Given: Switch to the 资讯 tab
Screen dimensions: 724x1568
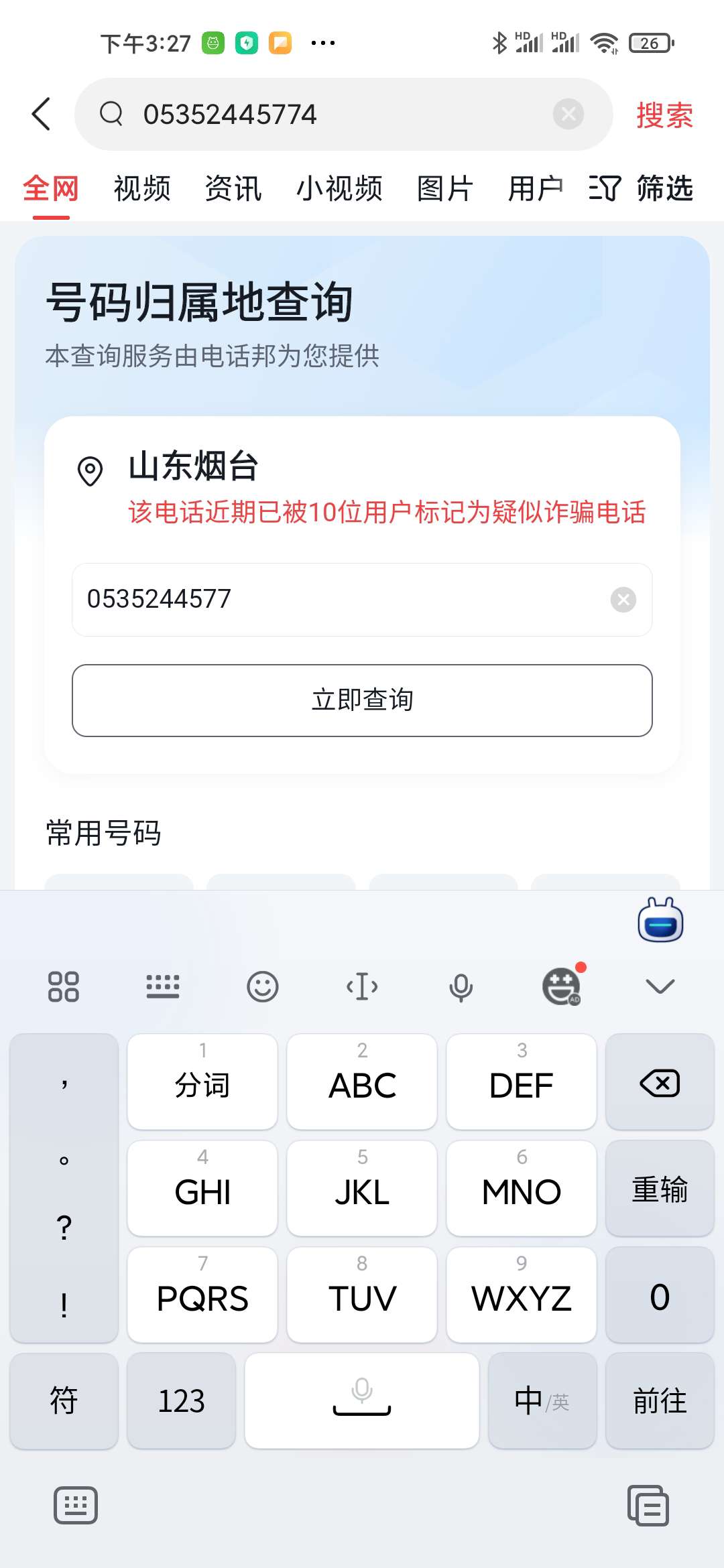Looking at the screenshot, I should point(233,188).
